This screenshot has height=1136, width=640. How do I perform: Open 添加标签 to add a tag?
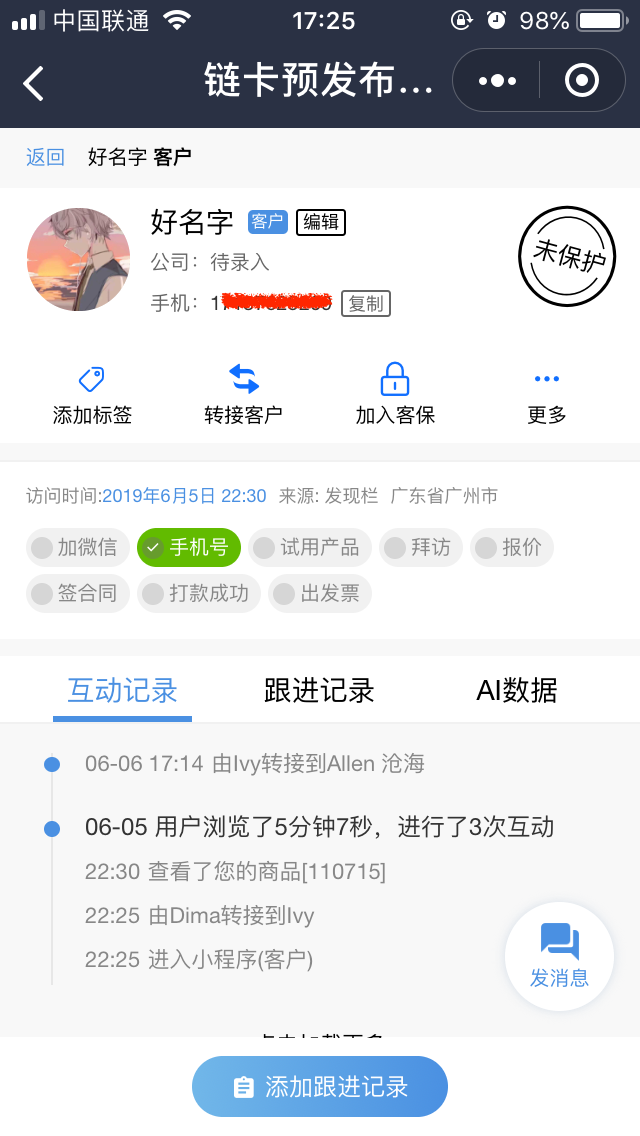(x=92, y=395)
